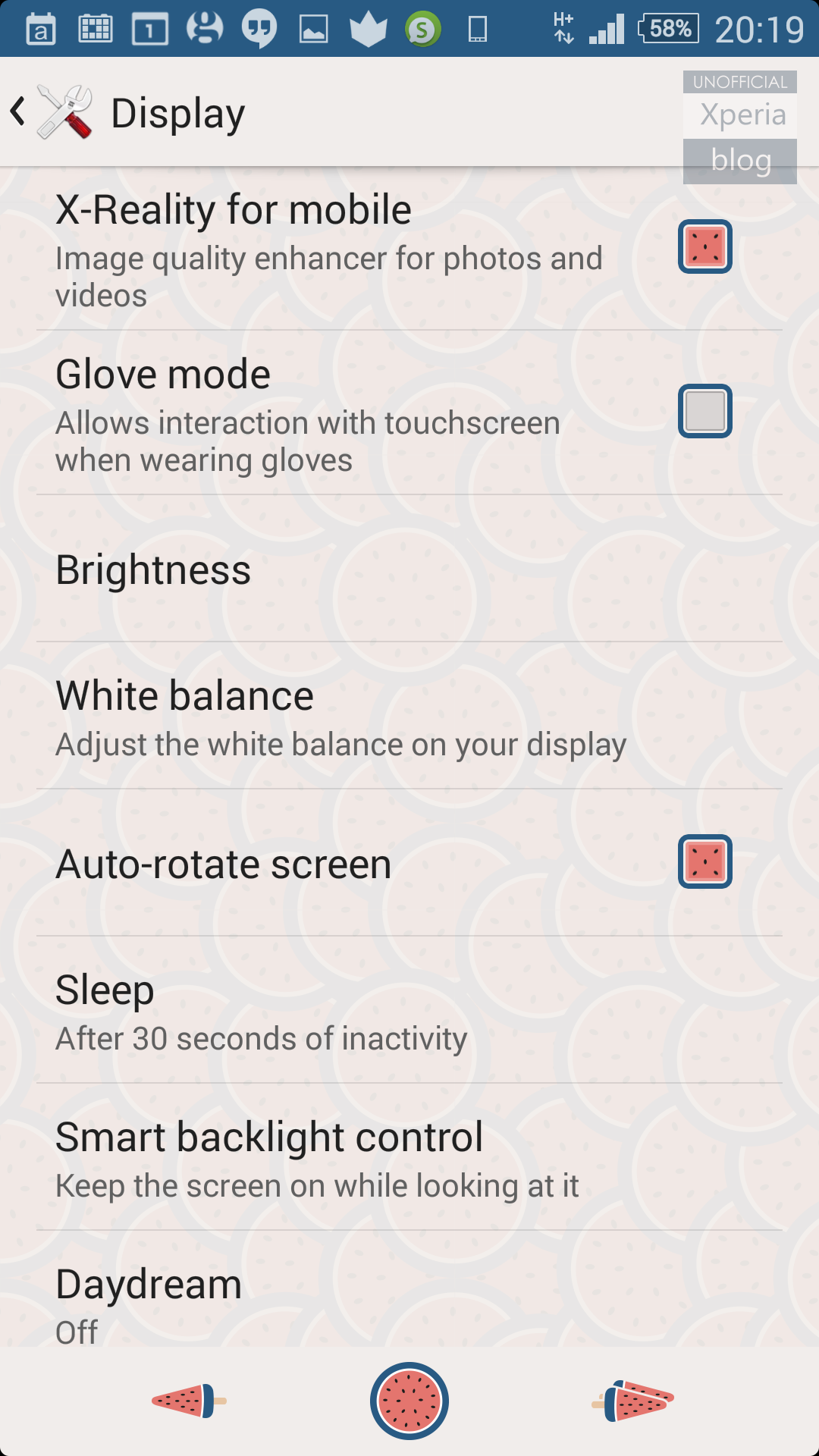Uncheck X-Reality for mobile
This screenshot has width=819, height=1456.
click(704, 246)
